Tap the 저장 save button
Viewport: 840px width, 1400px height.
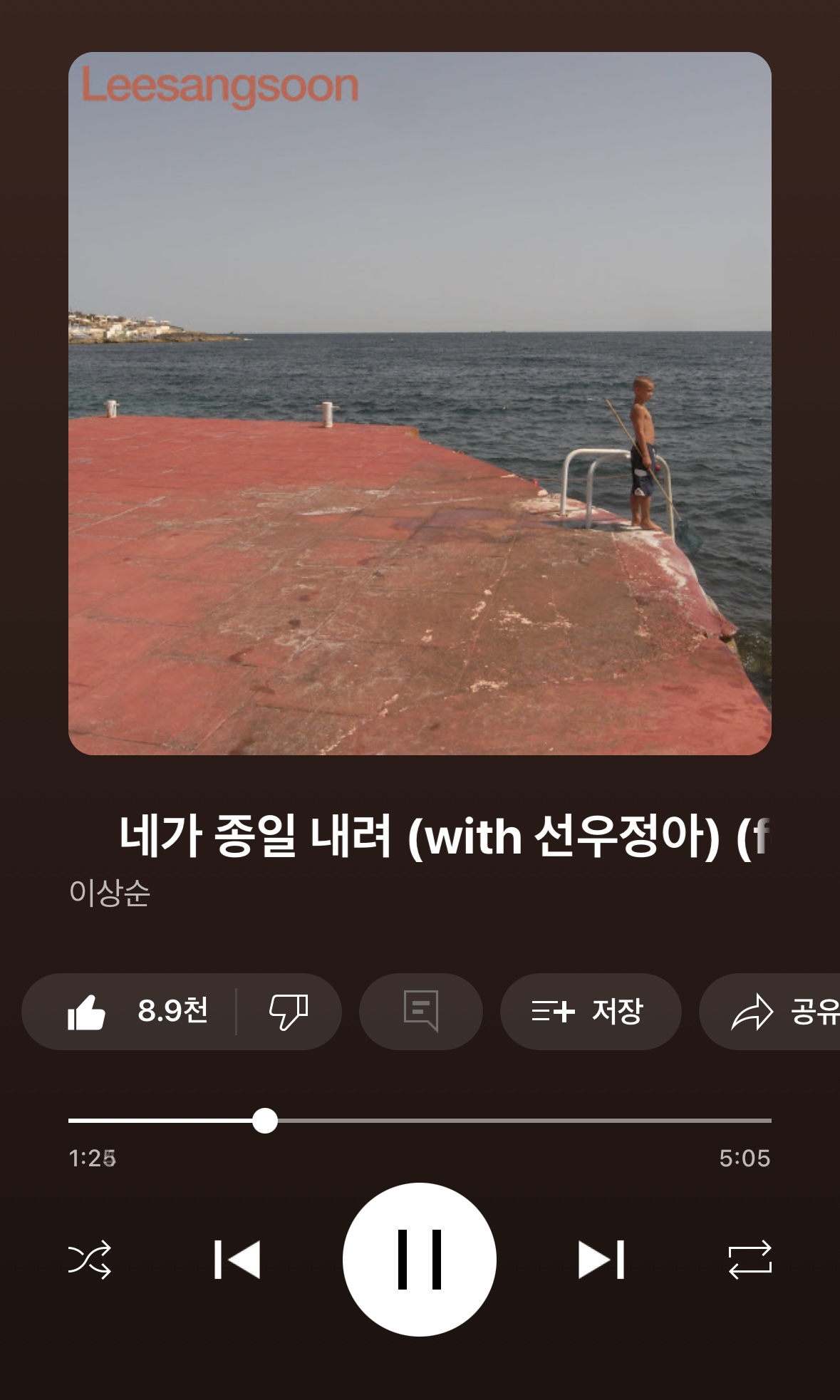(590, 1011)
